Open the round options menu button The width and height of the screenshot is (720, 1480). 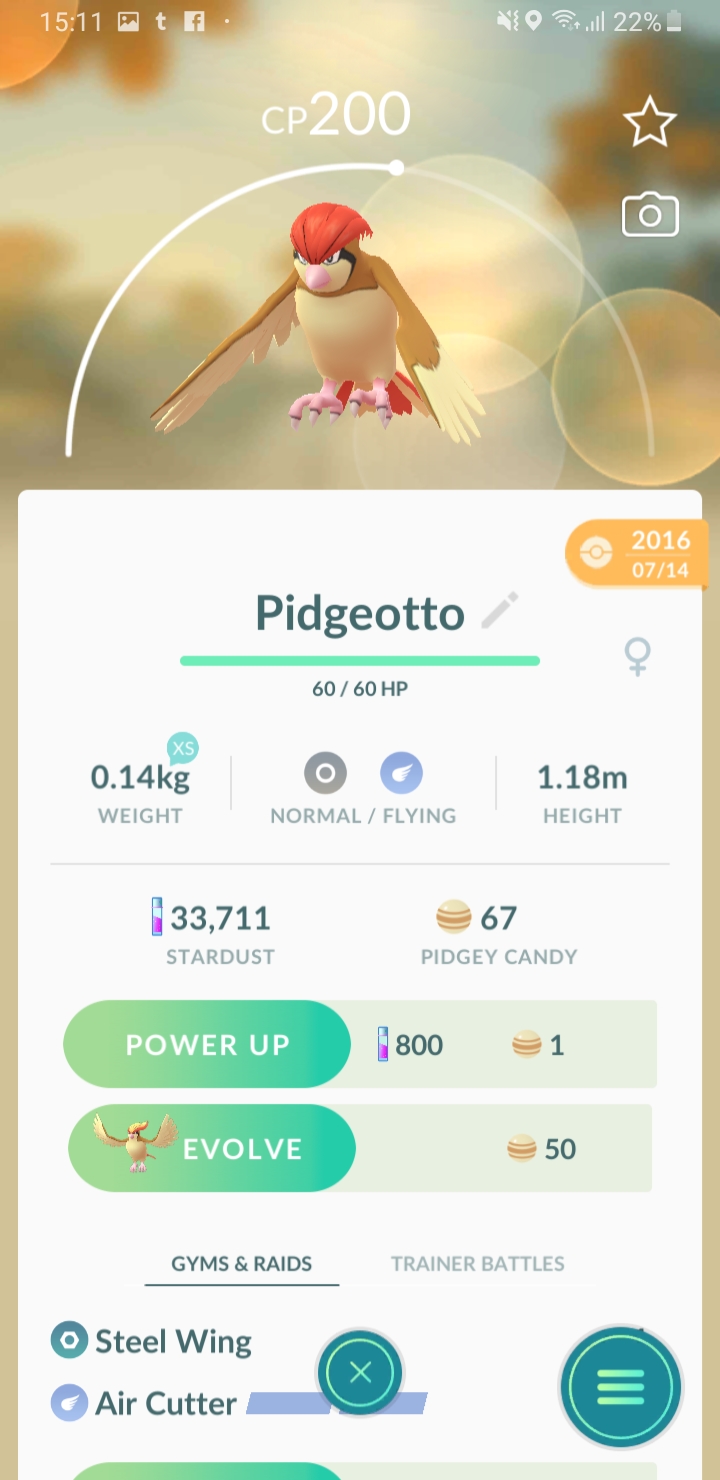pyautogui.click(x=621, y=1387)
